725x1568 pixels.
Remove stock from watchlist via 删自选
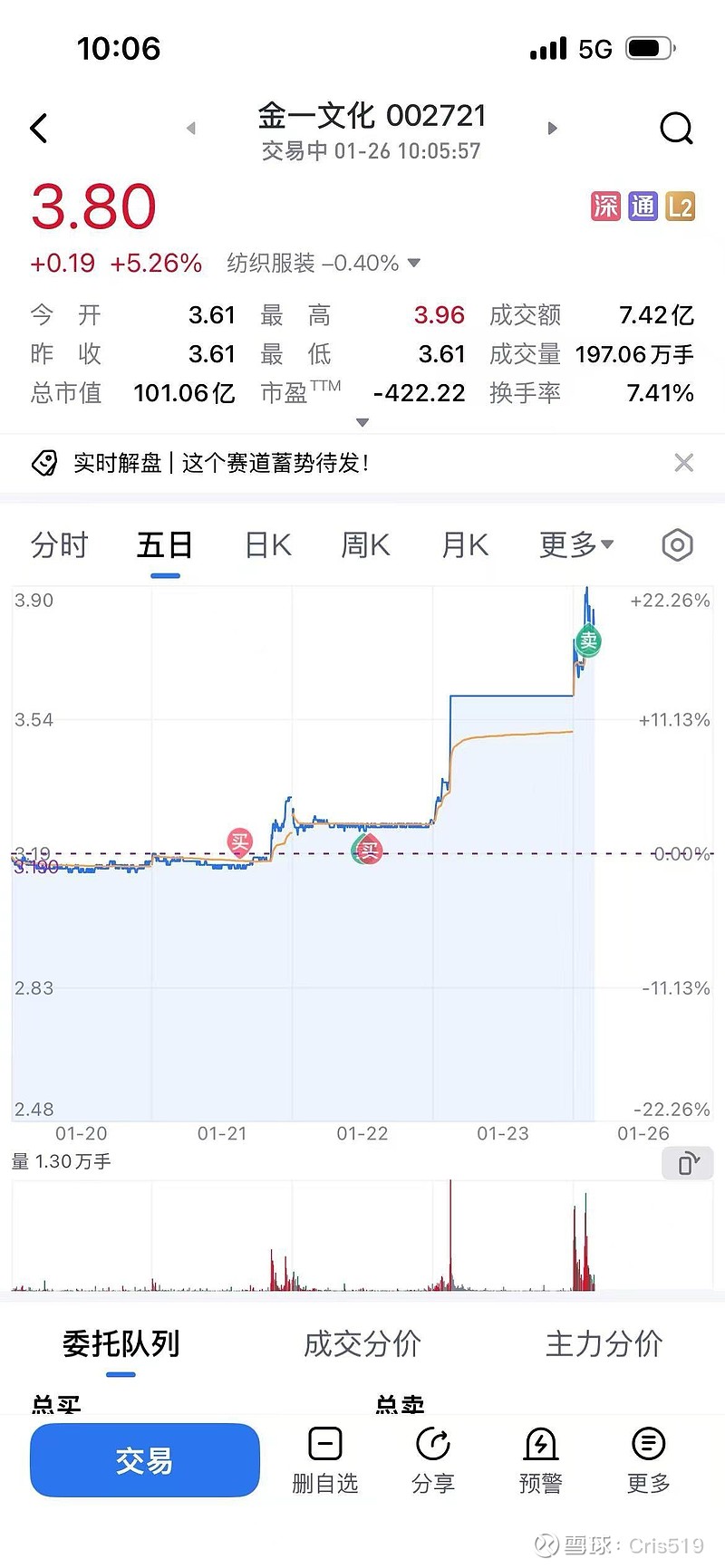(326, 1458)
